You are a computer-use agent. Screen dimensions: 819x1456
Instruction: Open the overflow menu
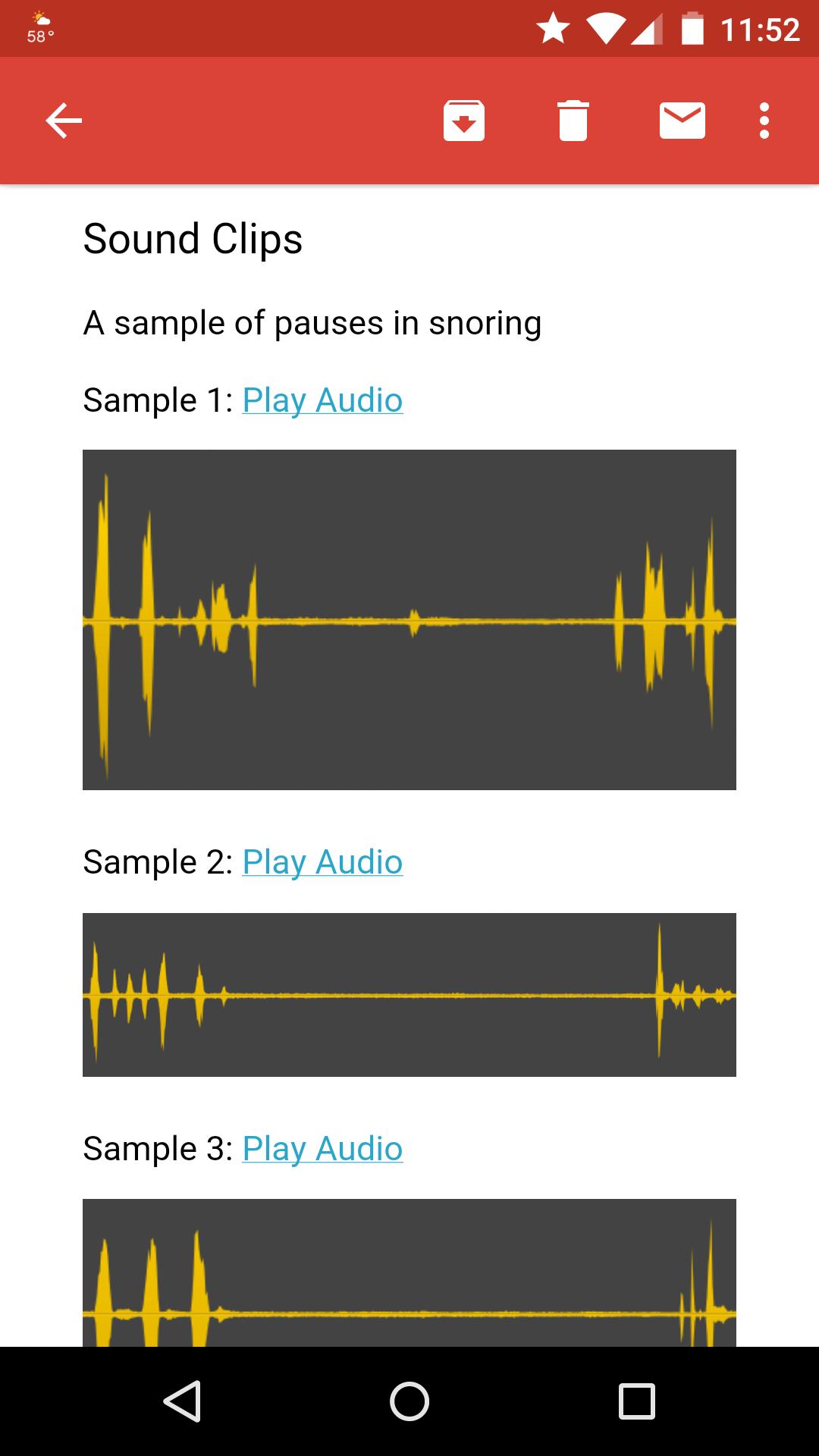(x=764, y=121)
